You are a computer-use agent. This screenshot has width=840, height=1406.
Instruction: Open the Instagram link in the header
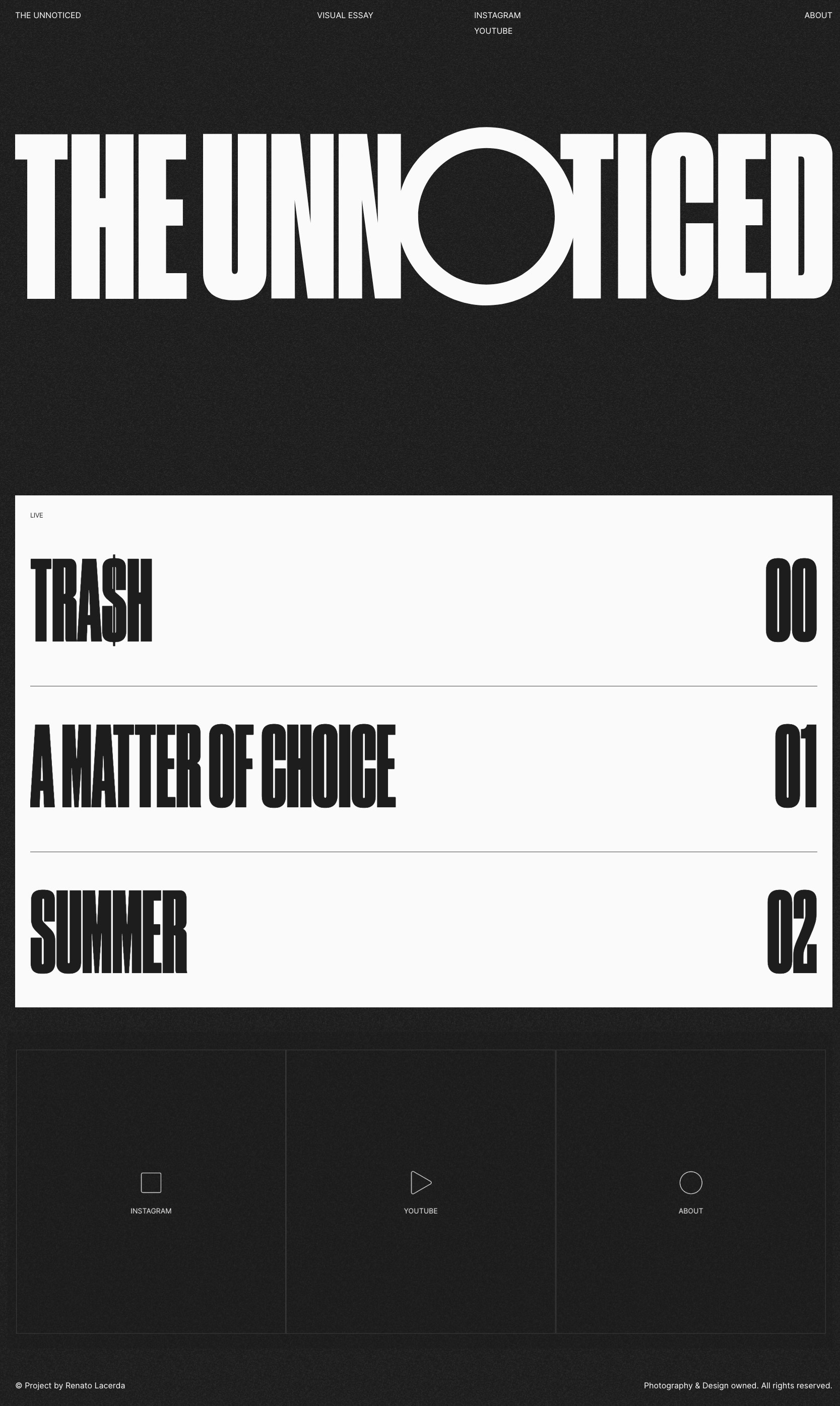[x=497, y=15]
